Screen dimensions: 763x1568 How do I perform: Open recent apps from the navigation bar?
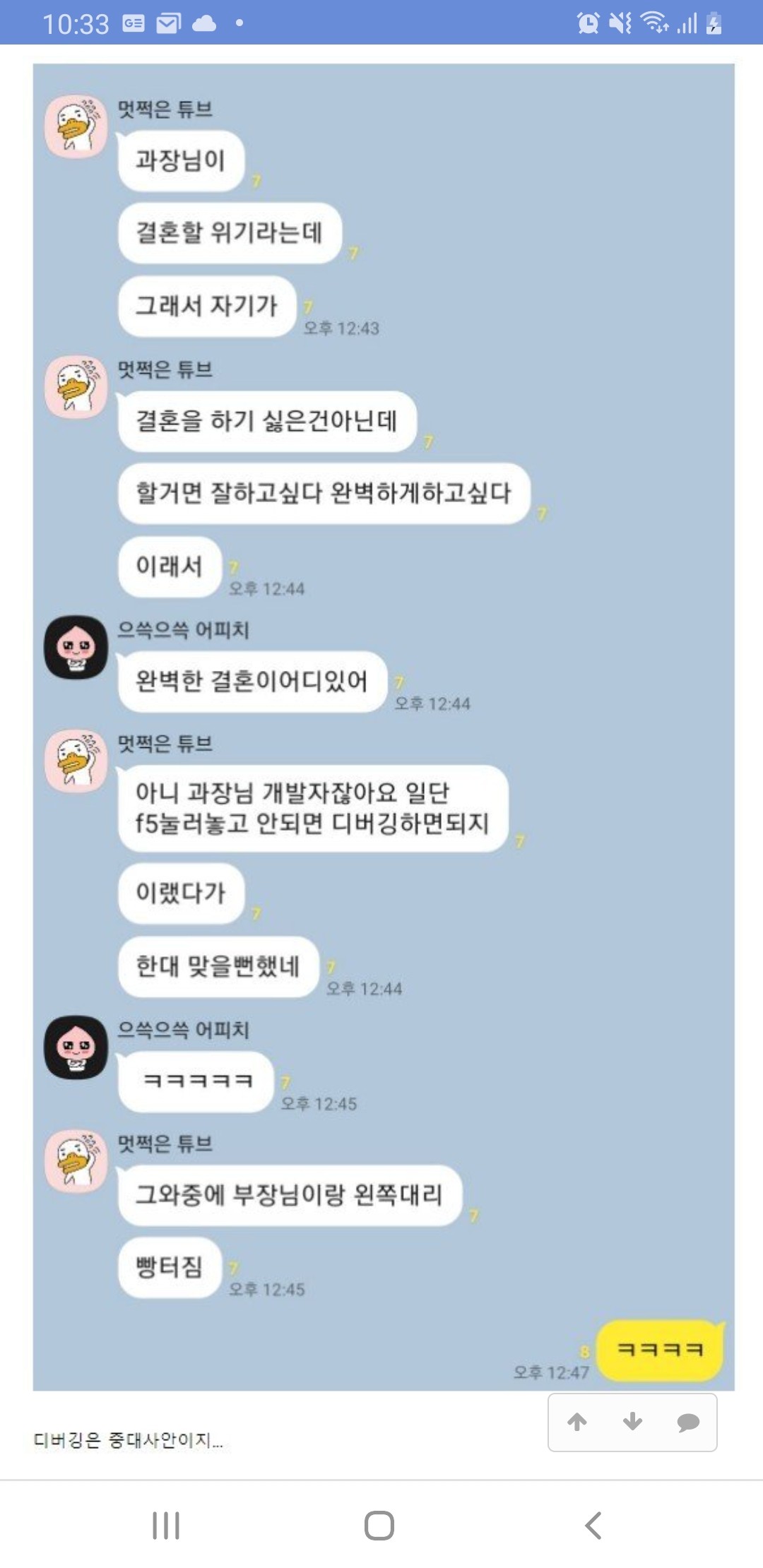tap(166, 1526)
